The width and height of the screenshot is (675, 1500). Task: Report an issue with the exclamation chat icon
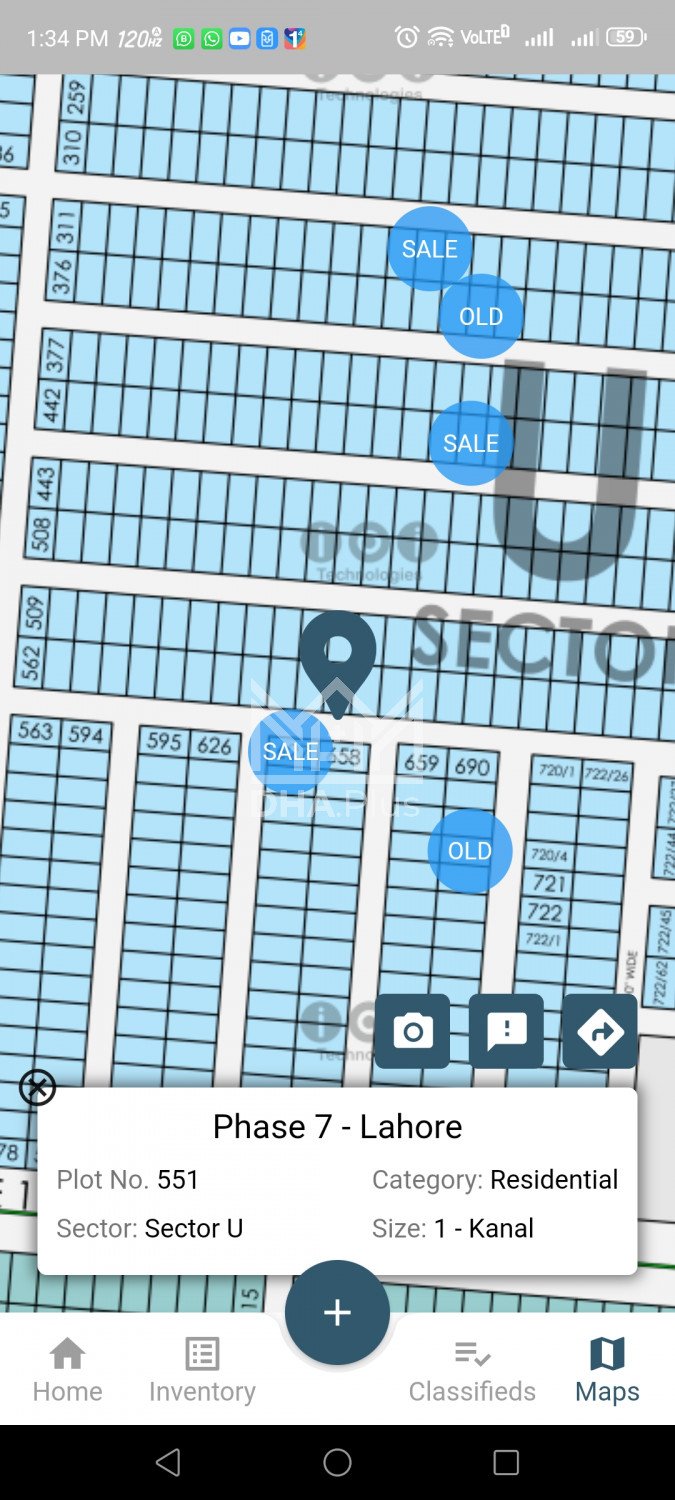coord(506,1031)
